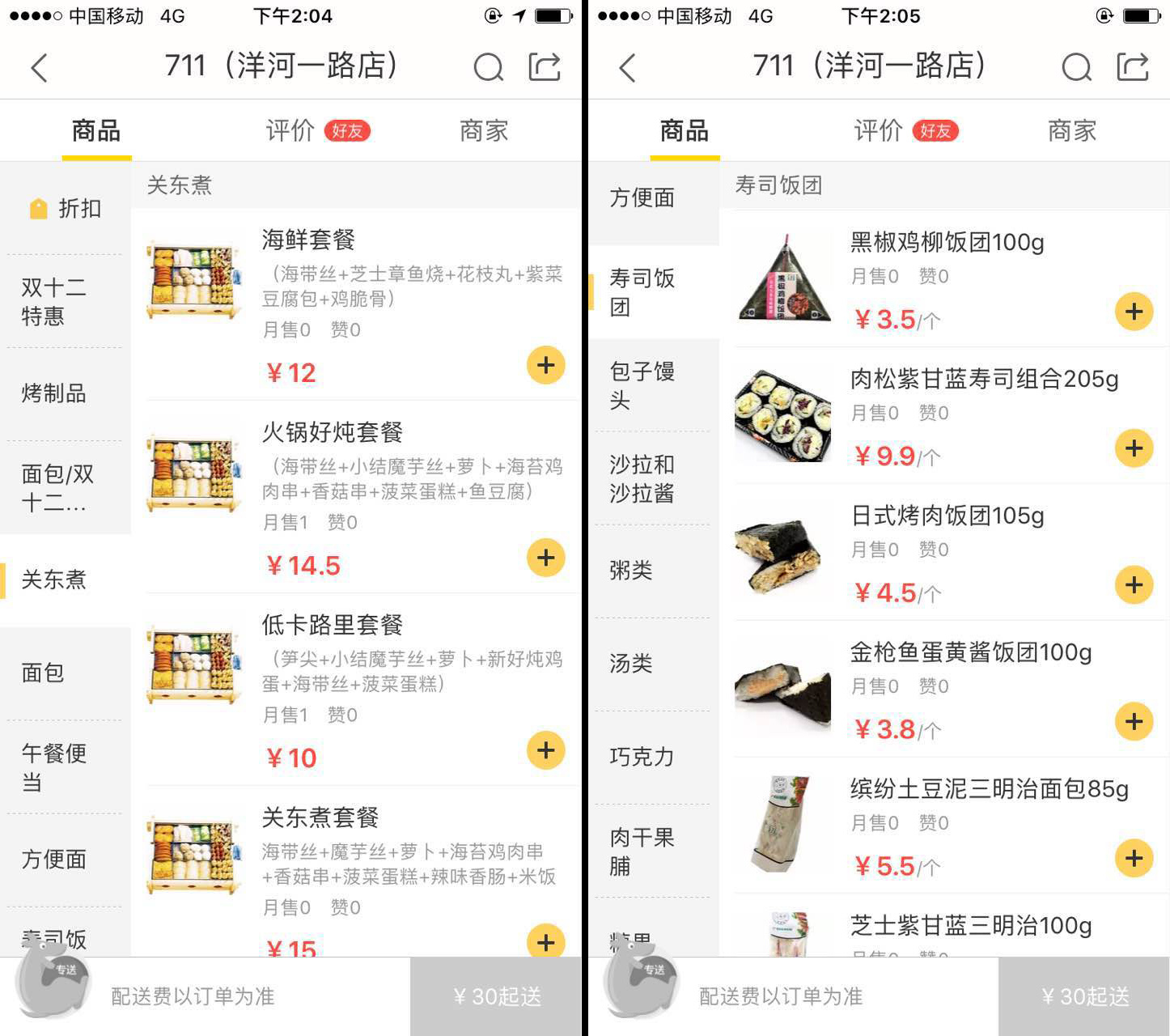Select the 双十二特惠 category
This screenshot has width=1170, height=1036.
(x=55, y=301)
